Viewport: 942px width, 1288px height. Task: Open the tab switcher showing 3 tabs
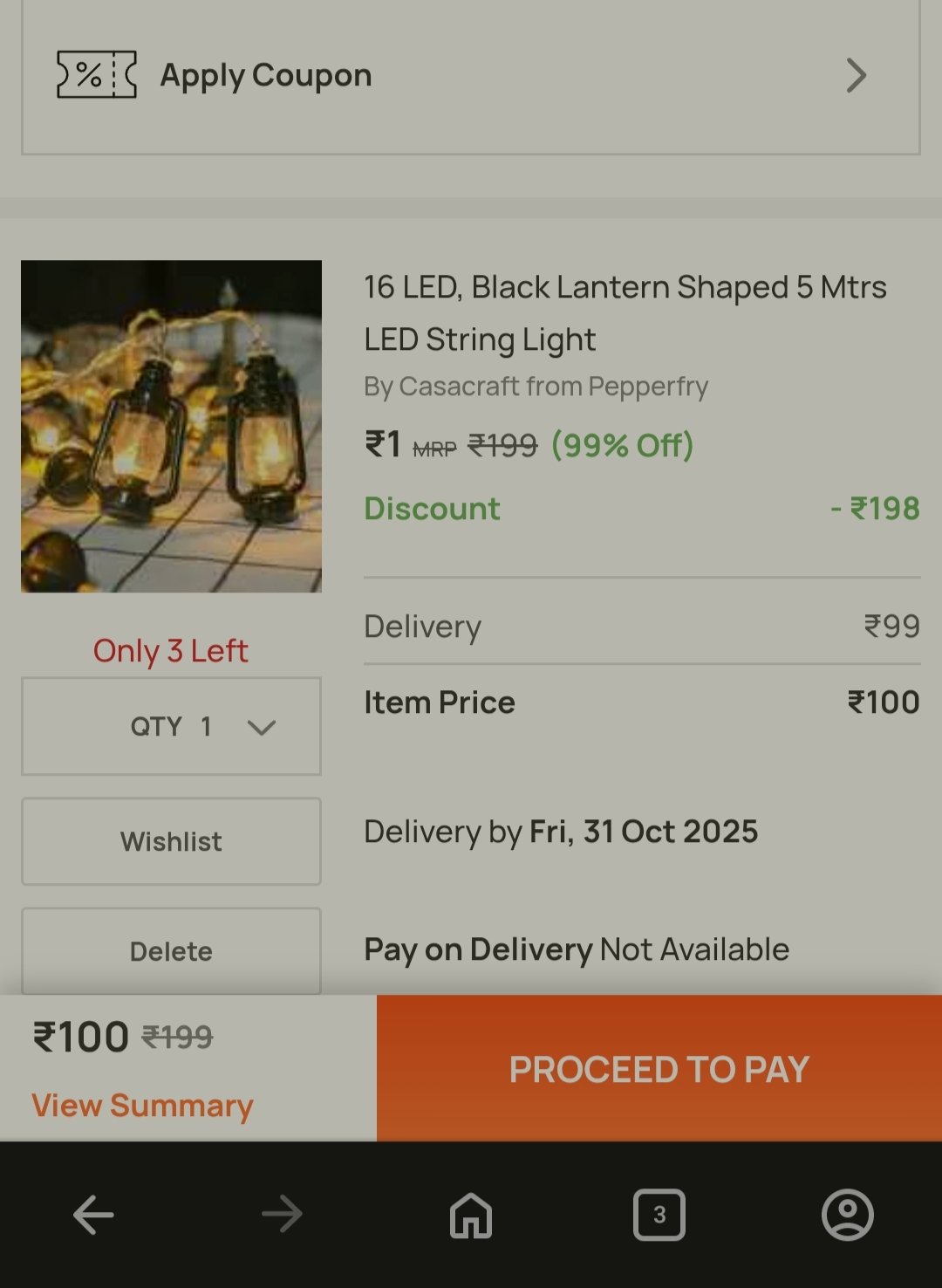pyautogui.click(x=659, y=1215)
